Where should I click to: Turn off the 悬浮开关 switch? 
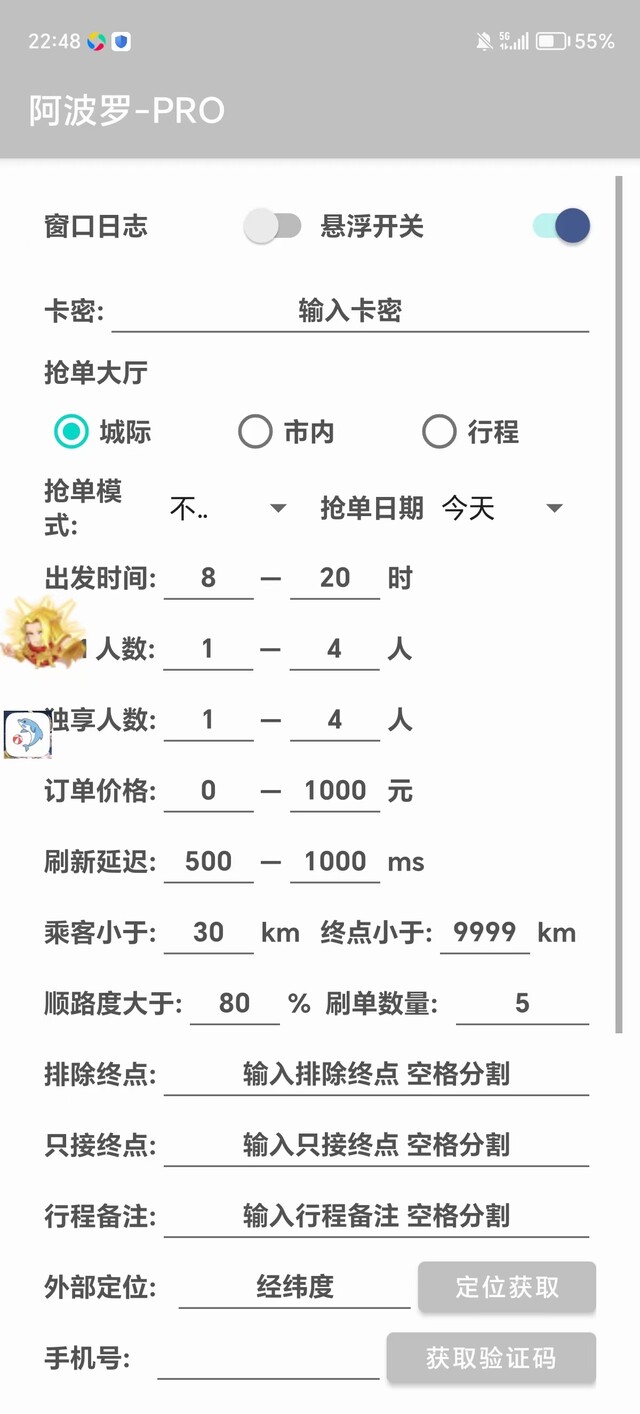pyautogui.click(x=561, y=226)
